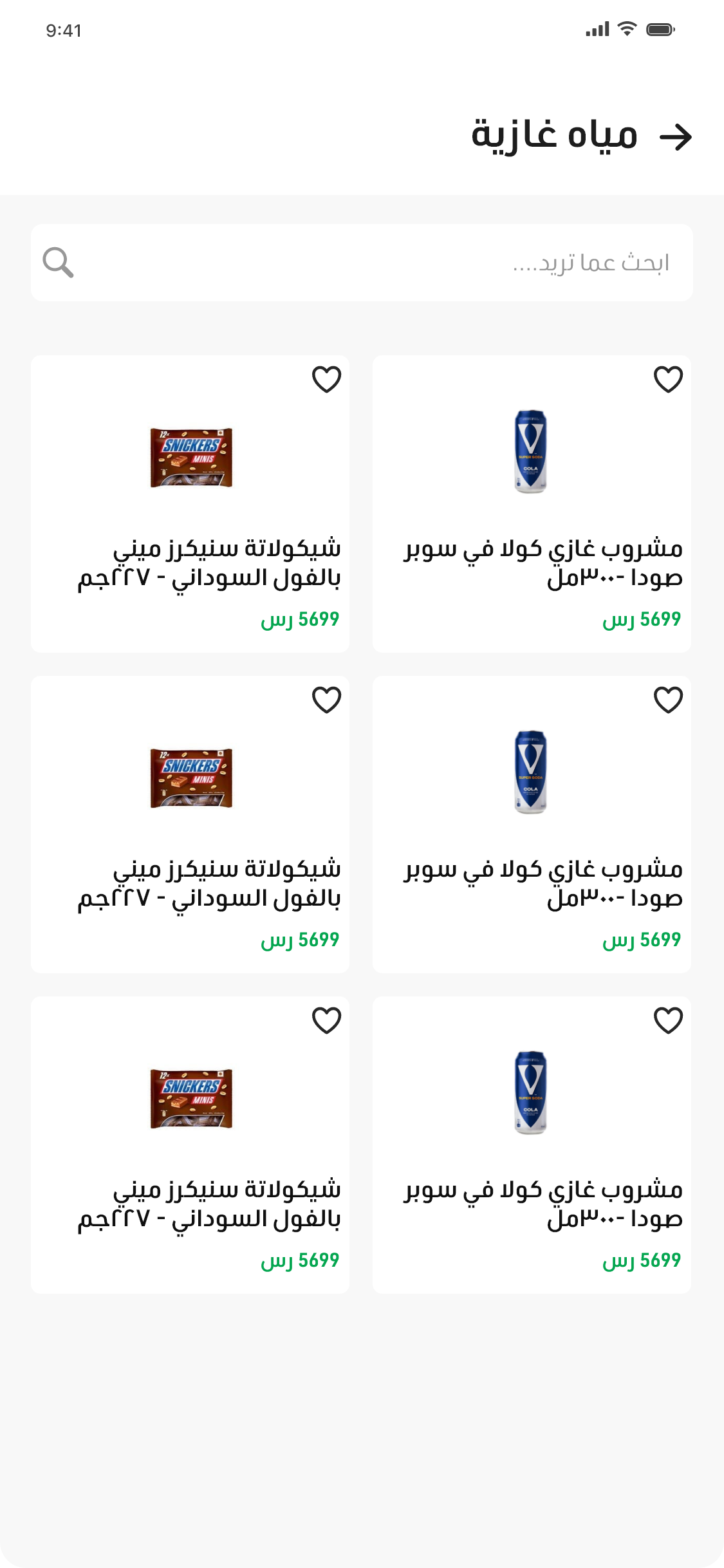The height and width of the screenshot is (1568, 724).
Task: Like the first Snickers Minis product
Action: [x=326, y=379]
